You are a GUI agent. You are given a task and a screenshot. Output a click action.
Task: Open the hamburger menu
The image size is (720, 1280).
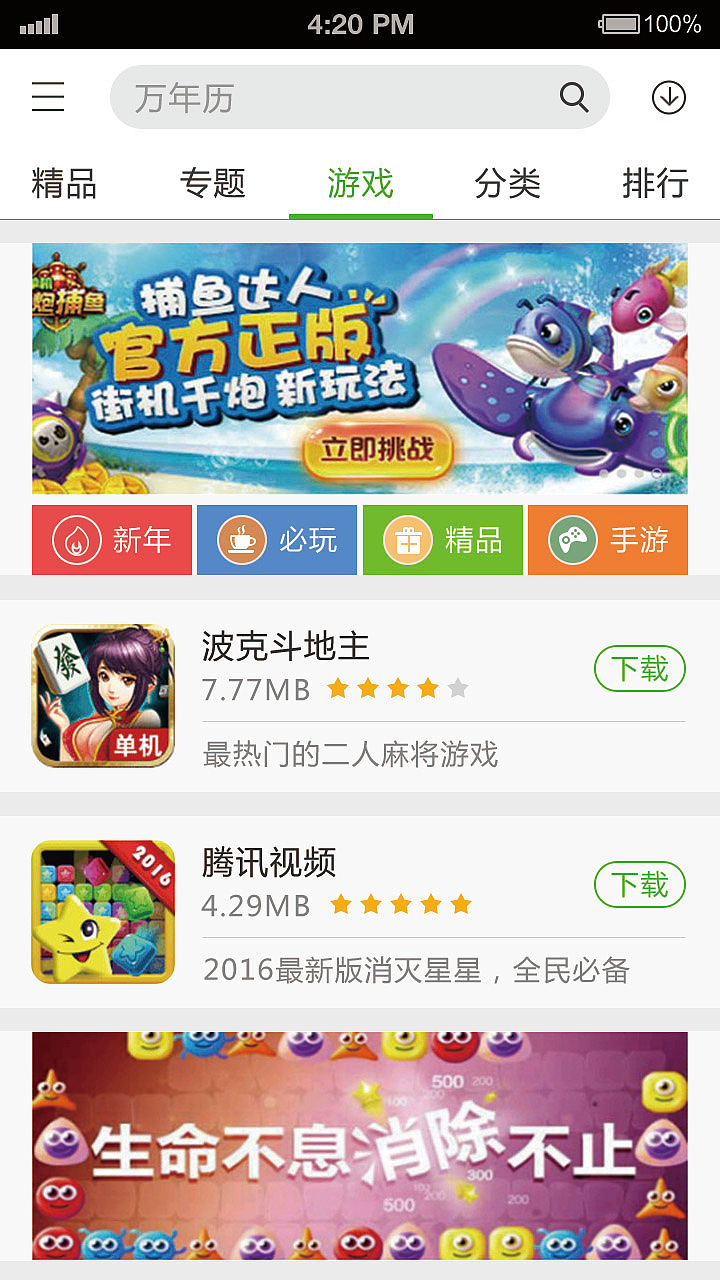(47, 97)
